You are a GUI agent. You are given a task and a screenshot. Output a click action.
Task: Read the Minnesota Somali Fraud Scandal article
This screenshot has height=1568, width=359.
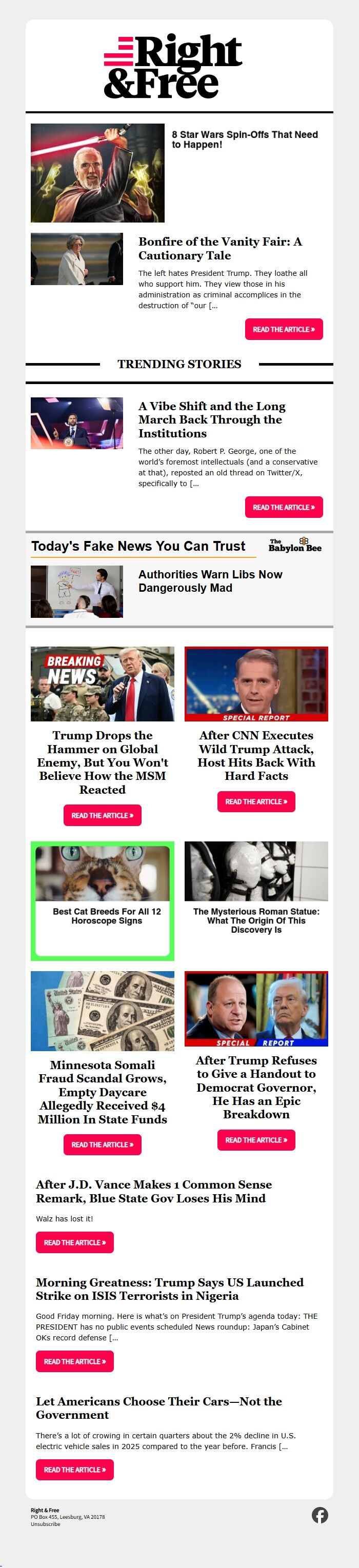click(102, 1144)
